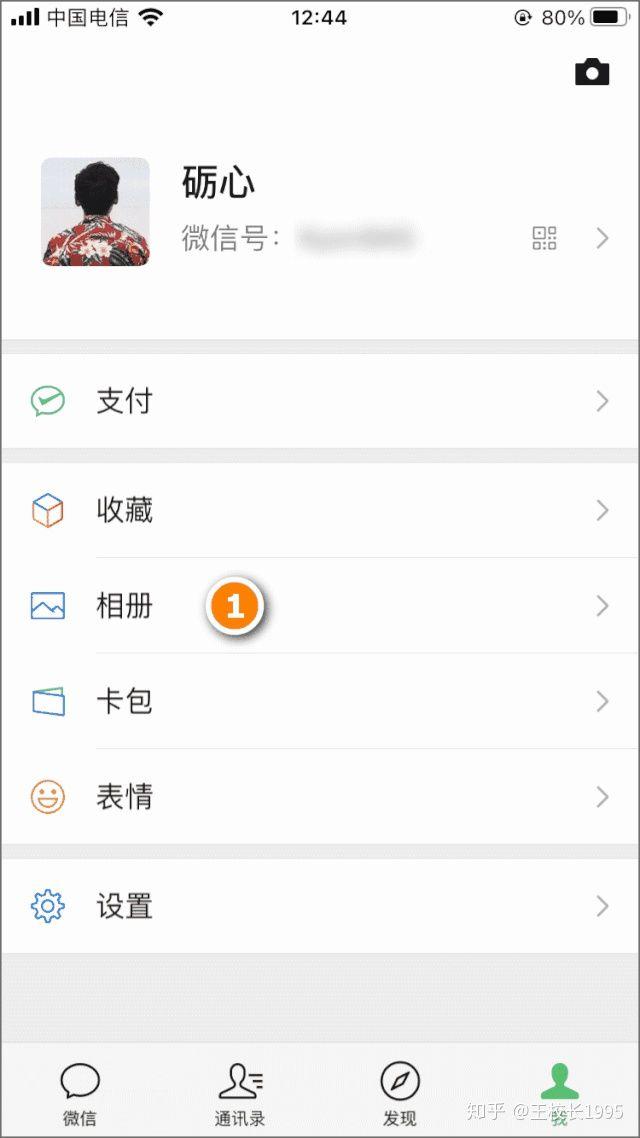This screenshot has width=640, height=1138.
Task: Go to 设置 settings
Action: 320,906
